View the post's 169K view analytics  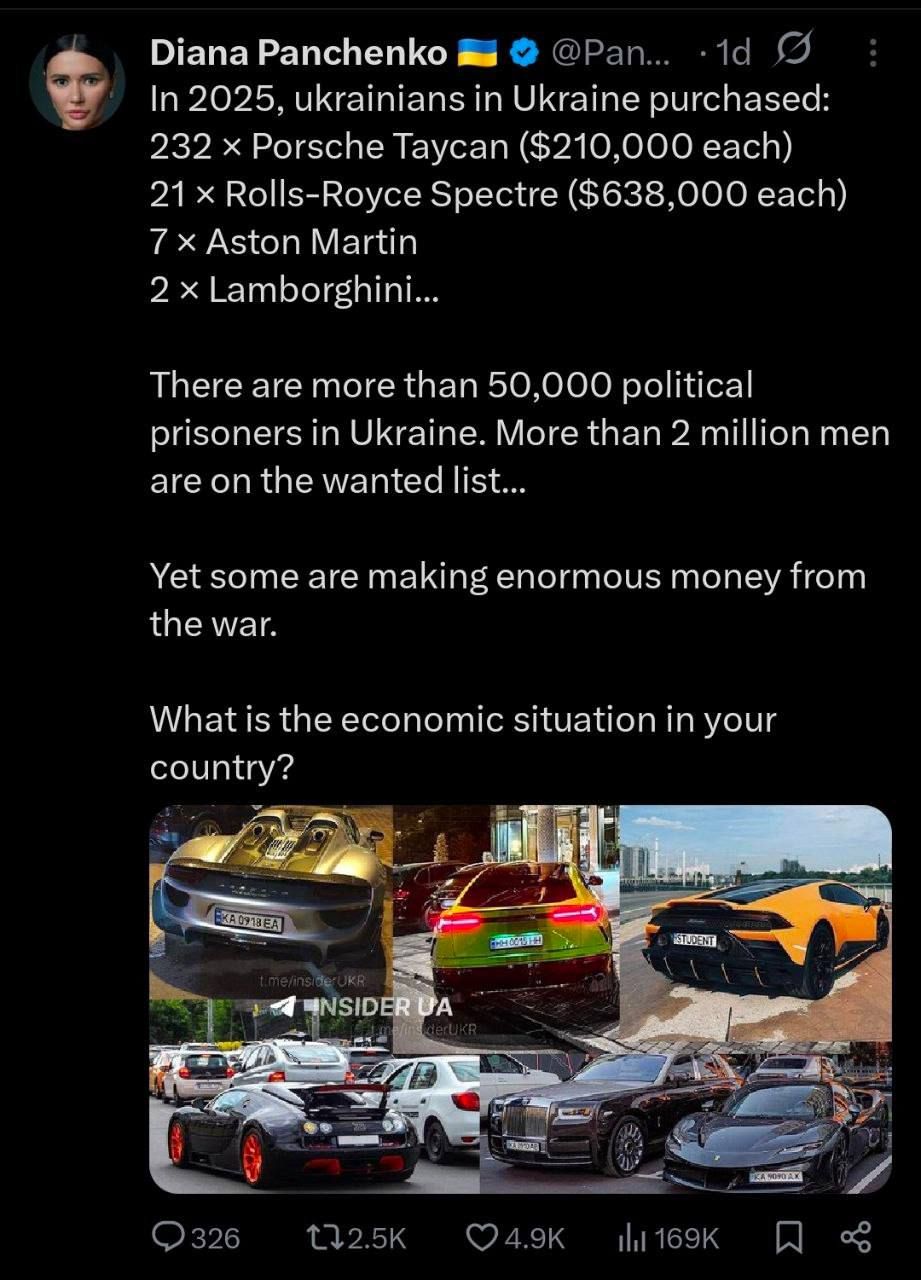coord(668,1238)
